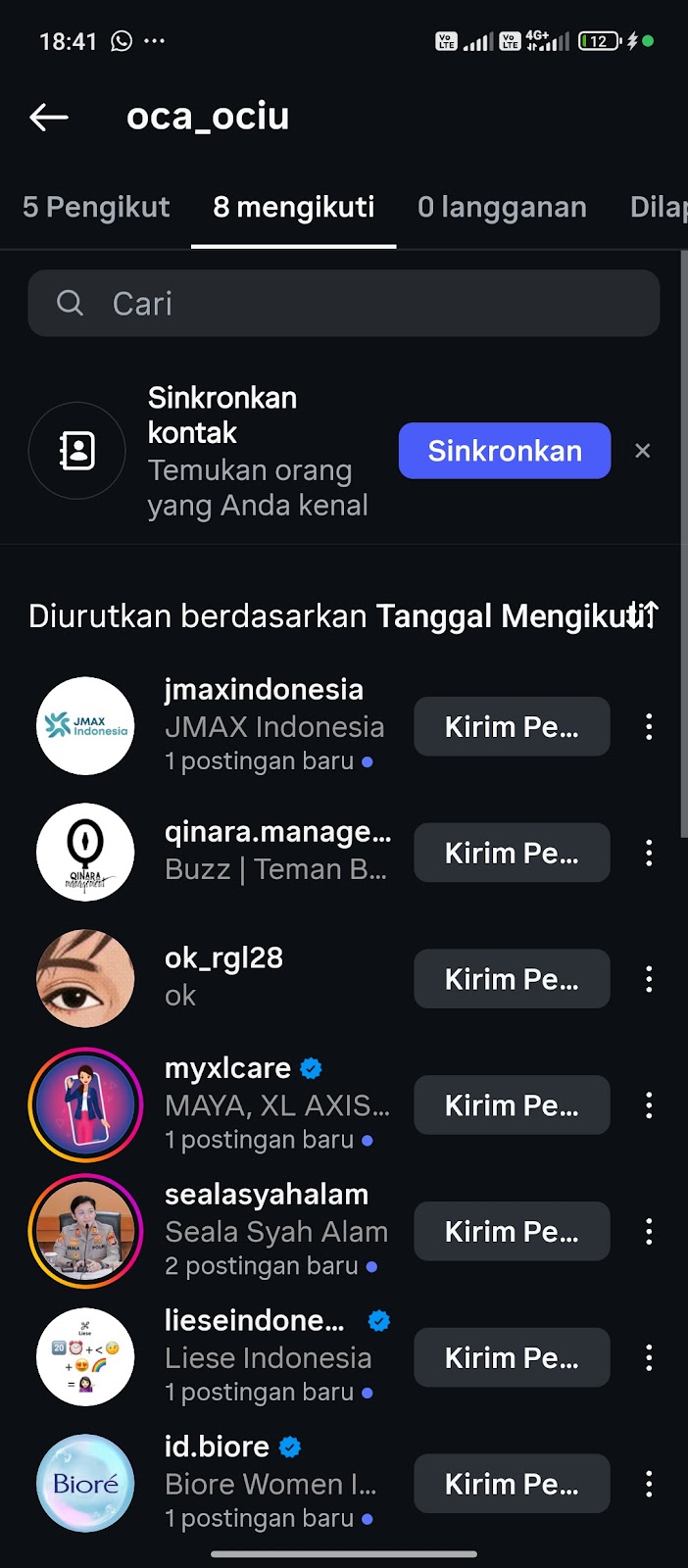The height and width of the screenshot is (1568, 688).
Task: Switch to the 0 langganan tab
Action: (502, 208)
